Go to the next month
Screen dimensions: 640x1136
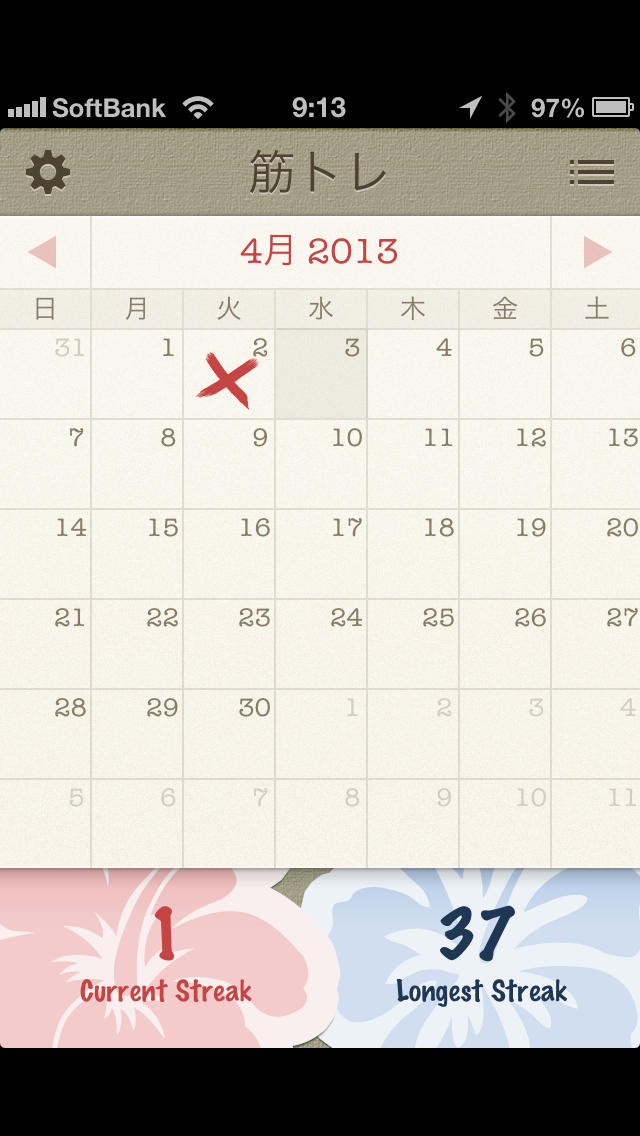click(x=597, y=252)
